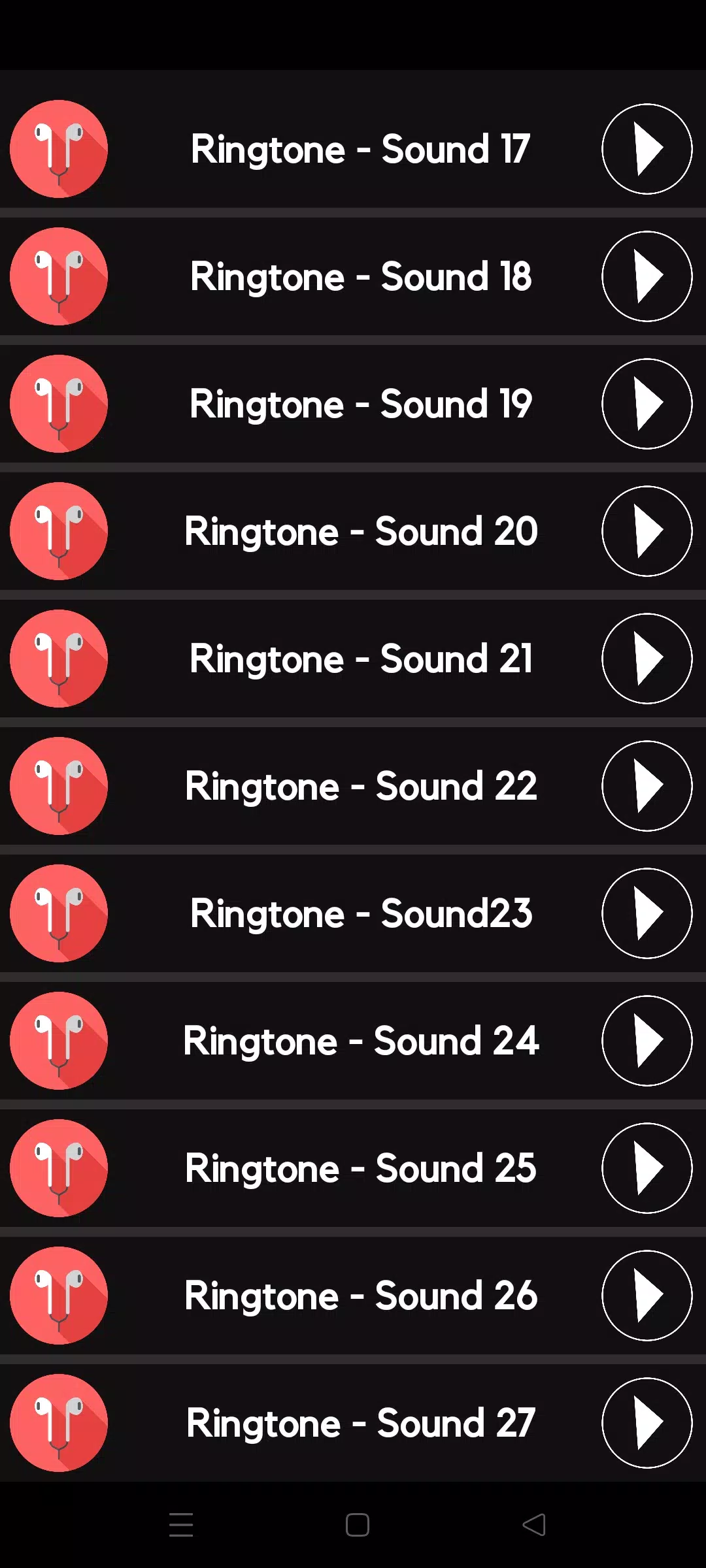This screenshot has height=1568, width=706.
Task: Select the Ringtone - Sound 22 row
Action: [x=360, y=786]
